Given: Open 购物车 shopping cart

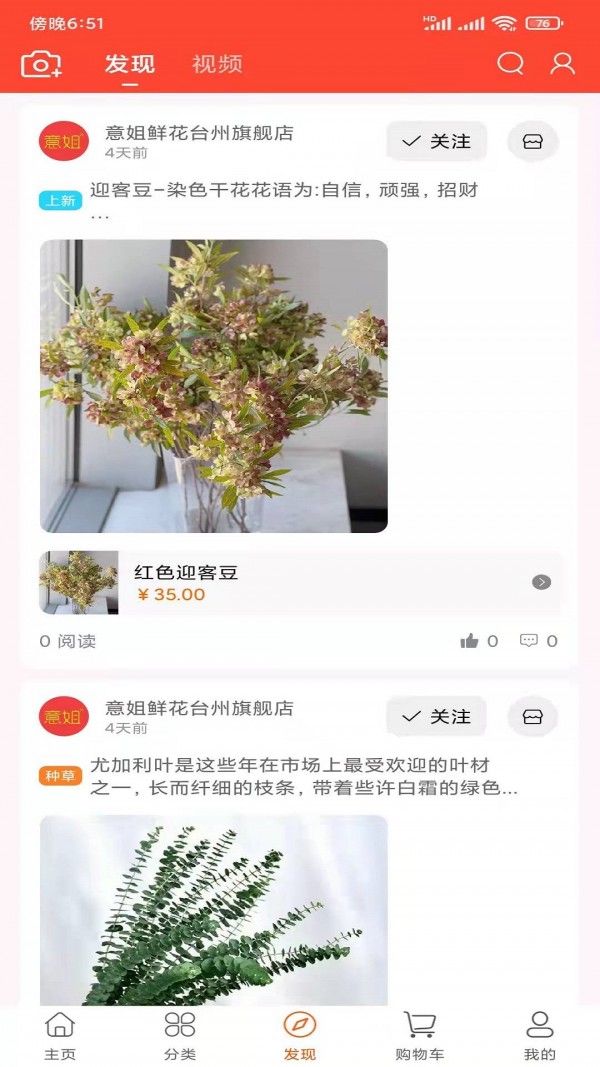Looking at the screenshot, I should (420, 1036).
